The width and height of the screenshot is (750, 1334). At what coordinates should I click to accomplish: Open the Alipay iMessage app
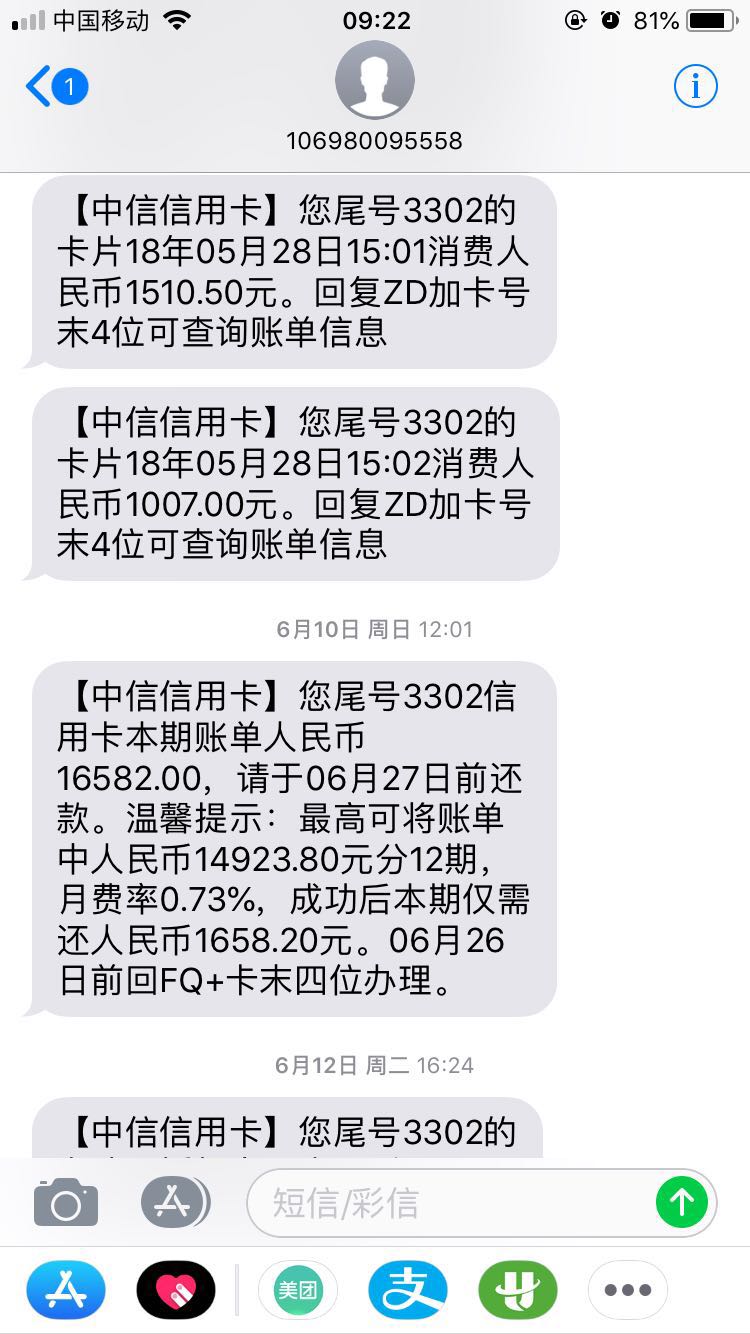coord(407,1290)
